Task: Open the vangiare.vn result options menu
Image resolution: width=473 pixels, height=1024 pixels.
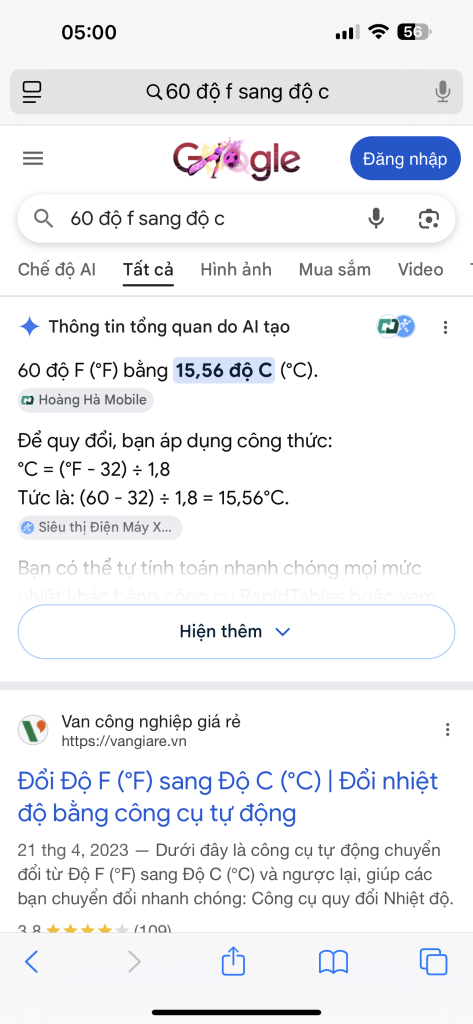Action: pyautogui.click(x=448, y=729)
